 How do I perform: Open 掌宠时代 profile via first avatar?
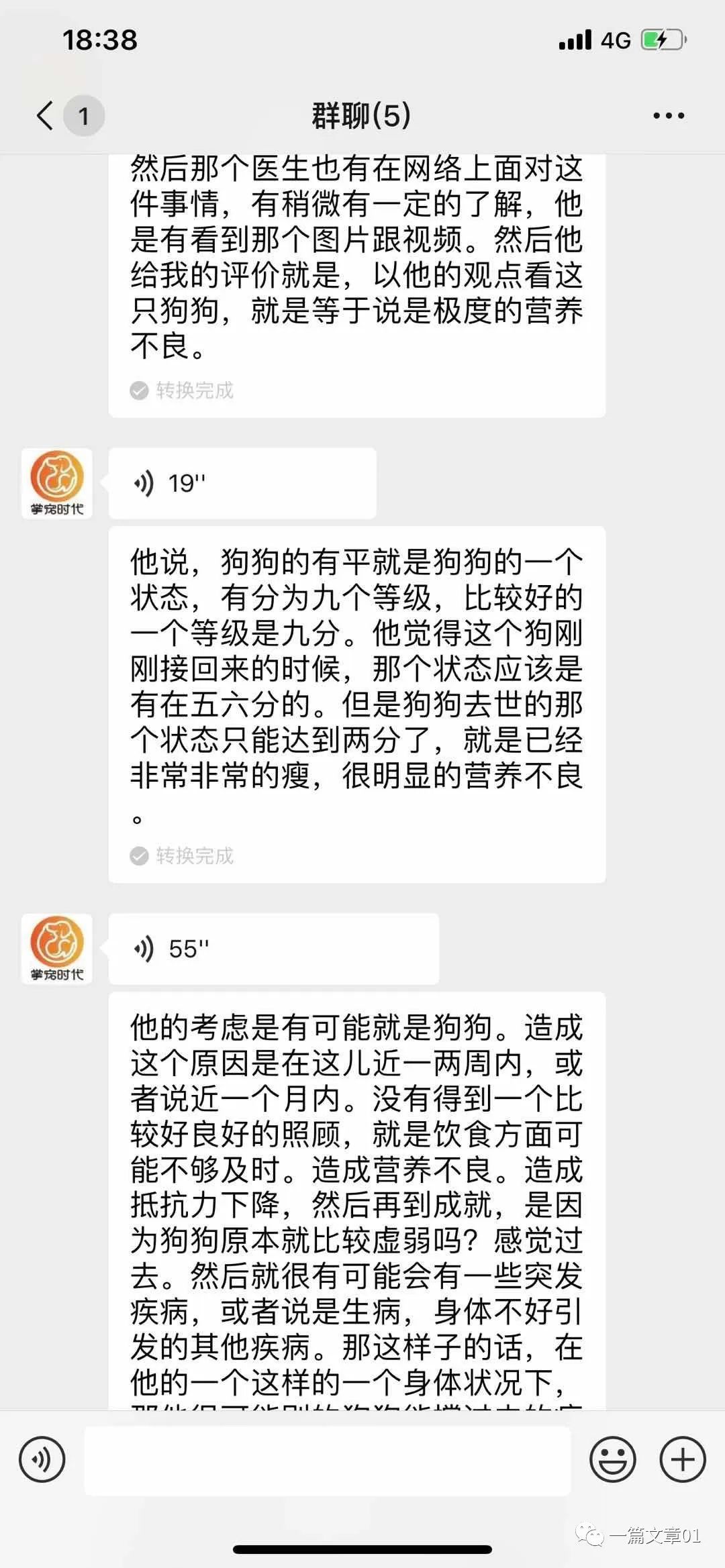[x=56, y=482]
